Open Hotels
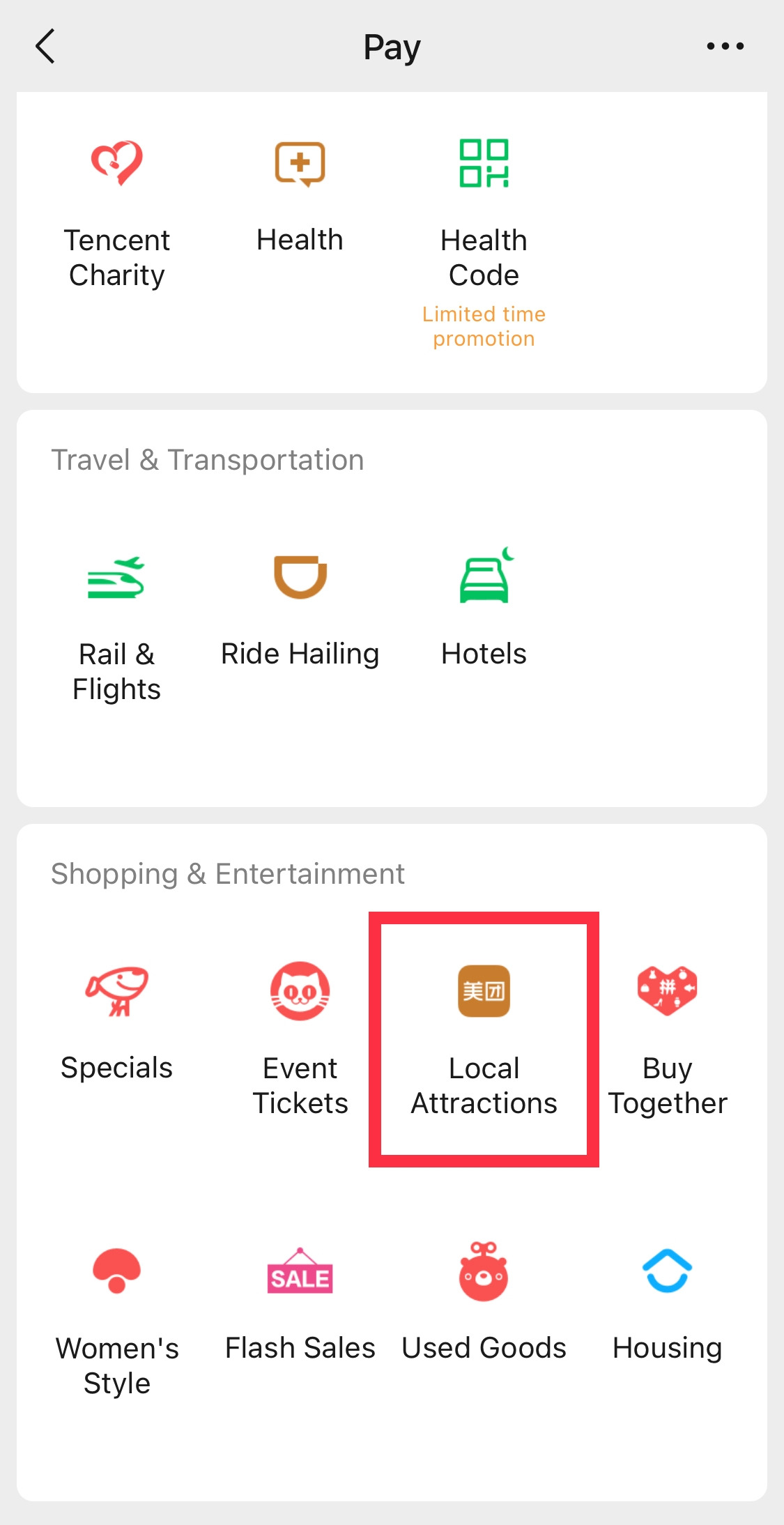The width and height of the screenshot is (784, 1525). [x=484, y=608]
